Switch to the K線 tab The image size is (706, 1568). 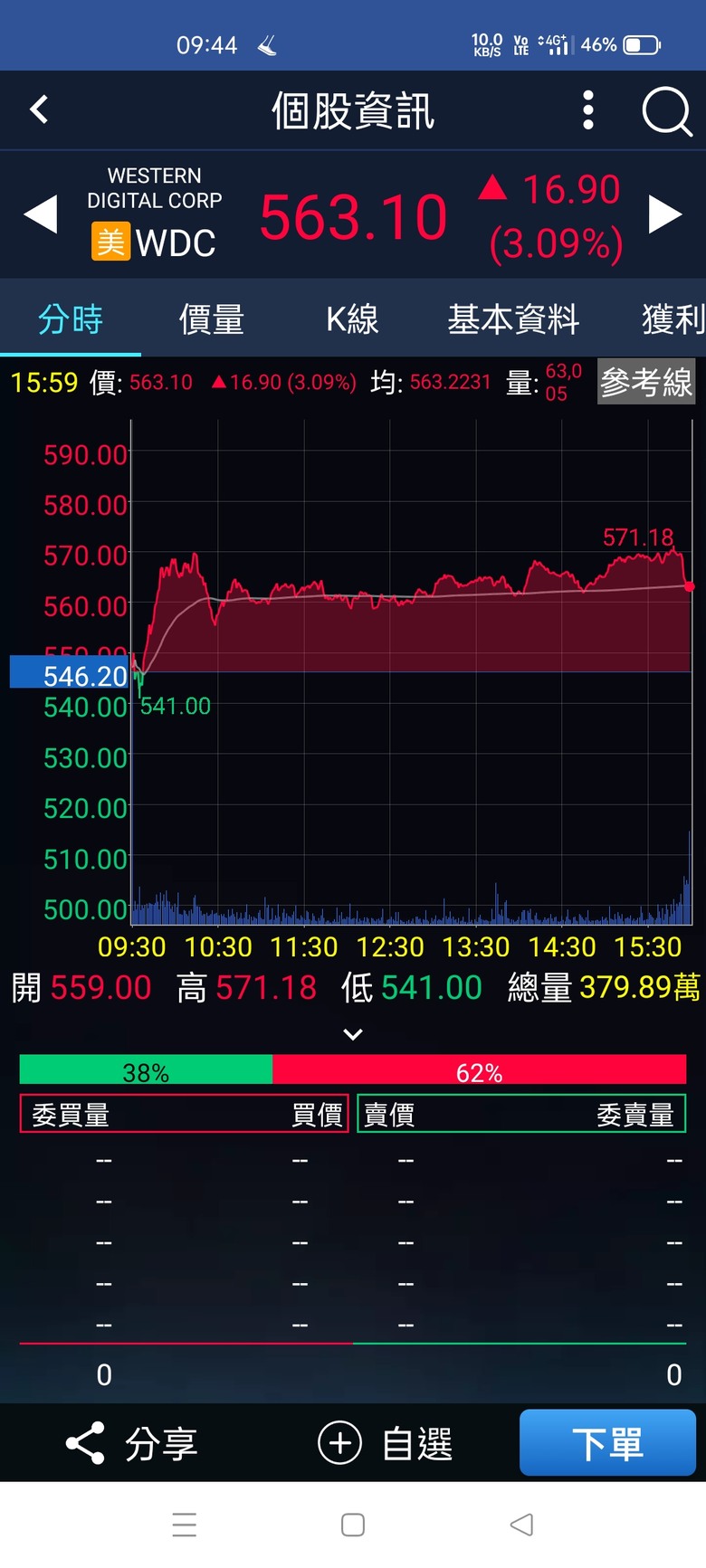[352, 319]
